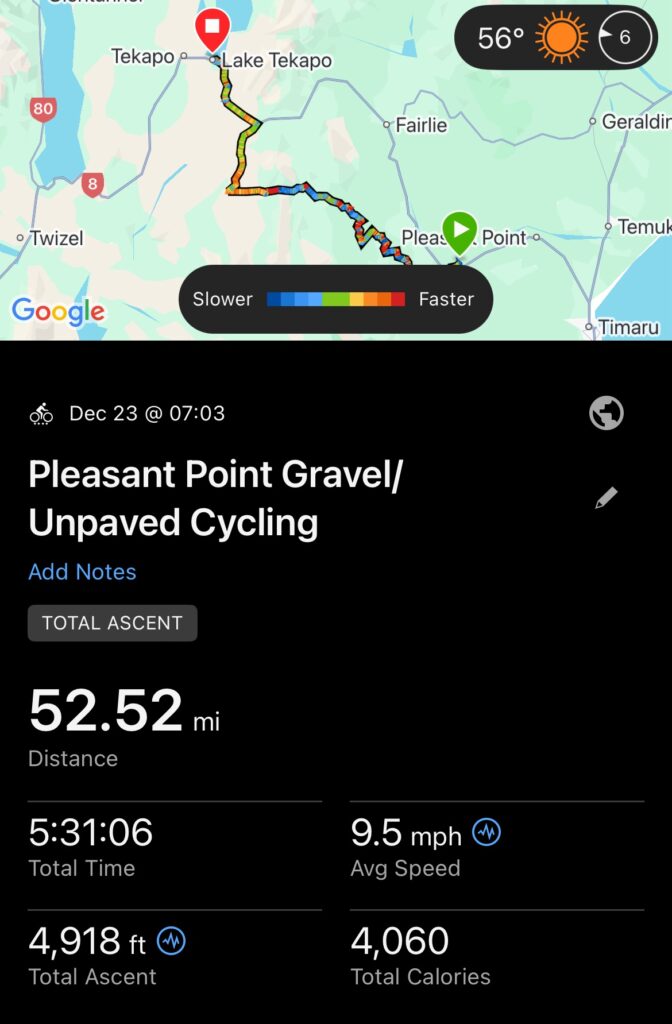
Task: Edit the activity name with the pencil icon
Action: 606,498
